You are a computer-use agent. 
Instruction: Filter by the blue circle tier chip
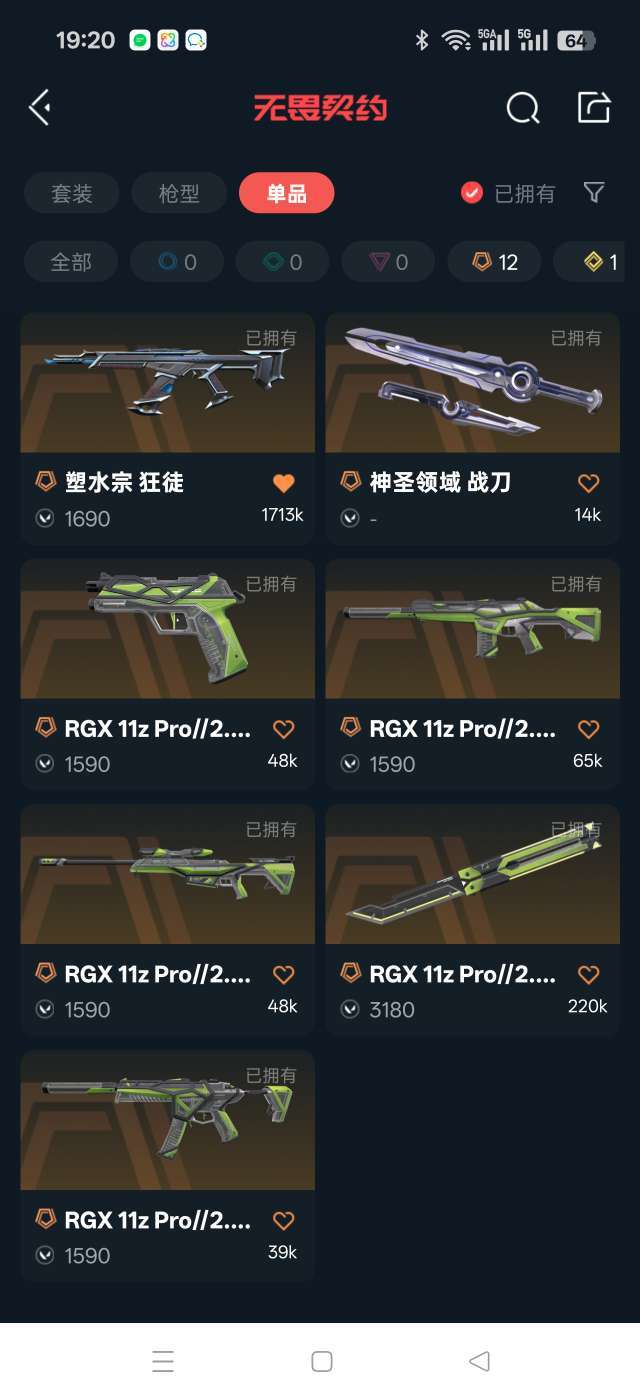tap(177, 262)
